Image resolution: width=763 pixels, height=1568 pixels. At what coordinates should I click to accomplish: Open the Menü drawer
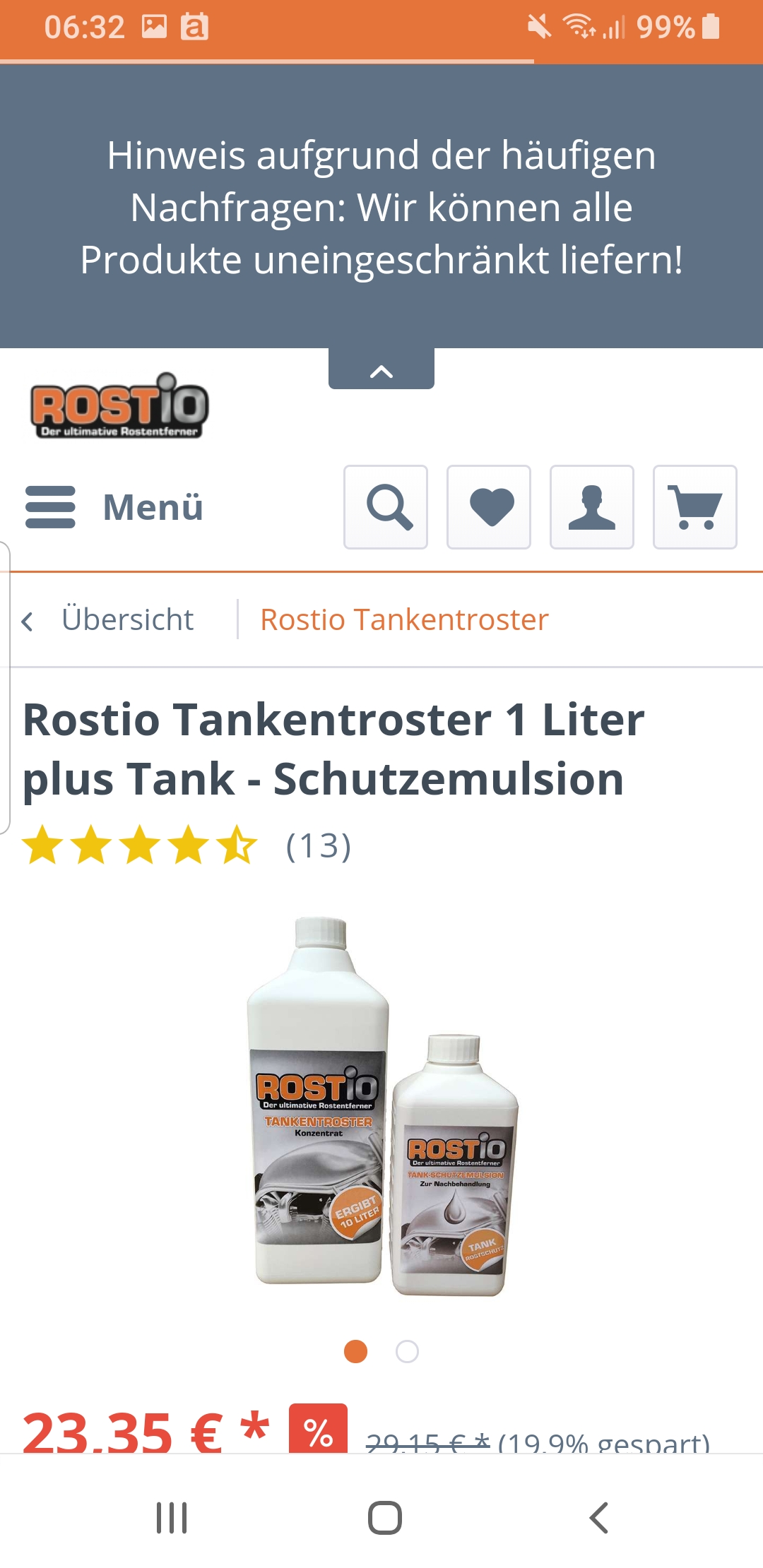(114, 507)
